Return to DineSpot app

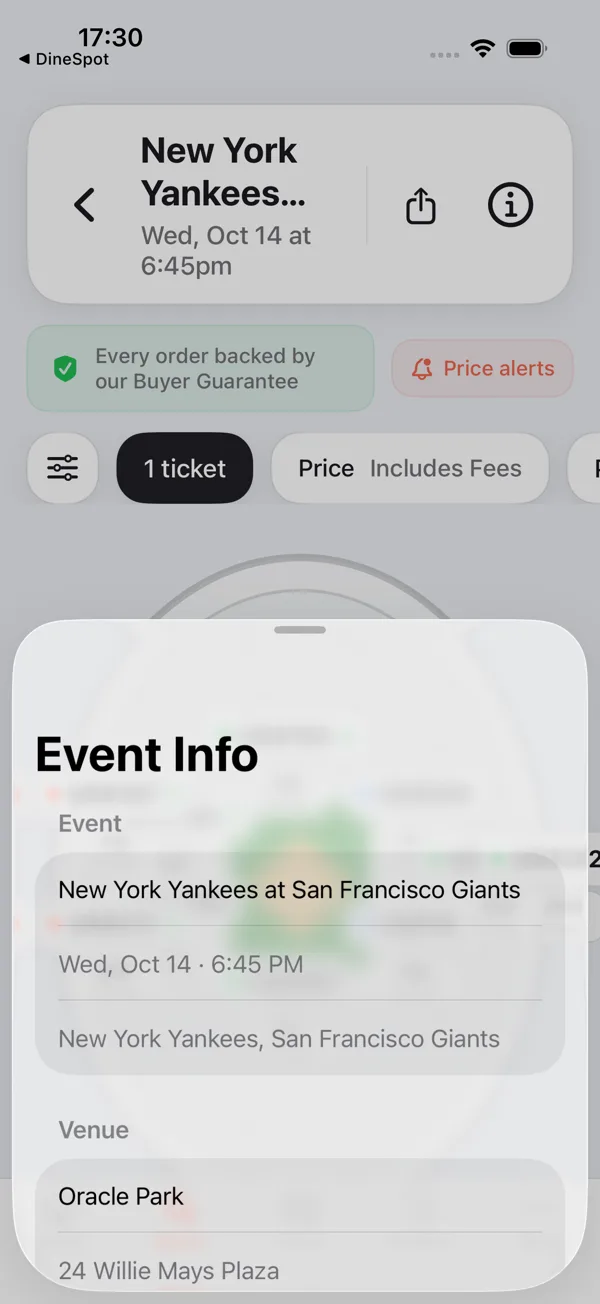[64, 59]
